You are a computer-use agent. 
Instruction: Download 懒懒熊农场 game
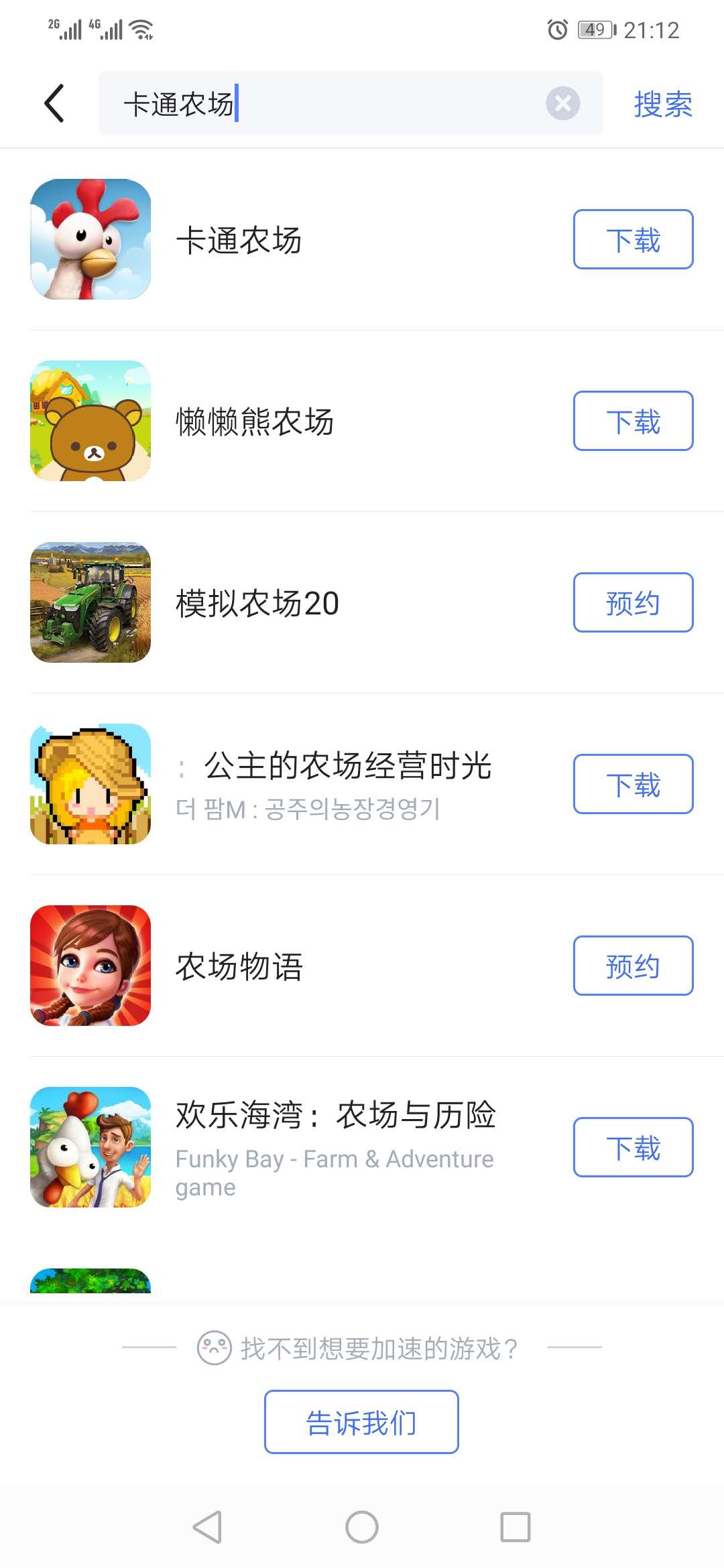point(633,421)
